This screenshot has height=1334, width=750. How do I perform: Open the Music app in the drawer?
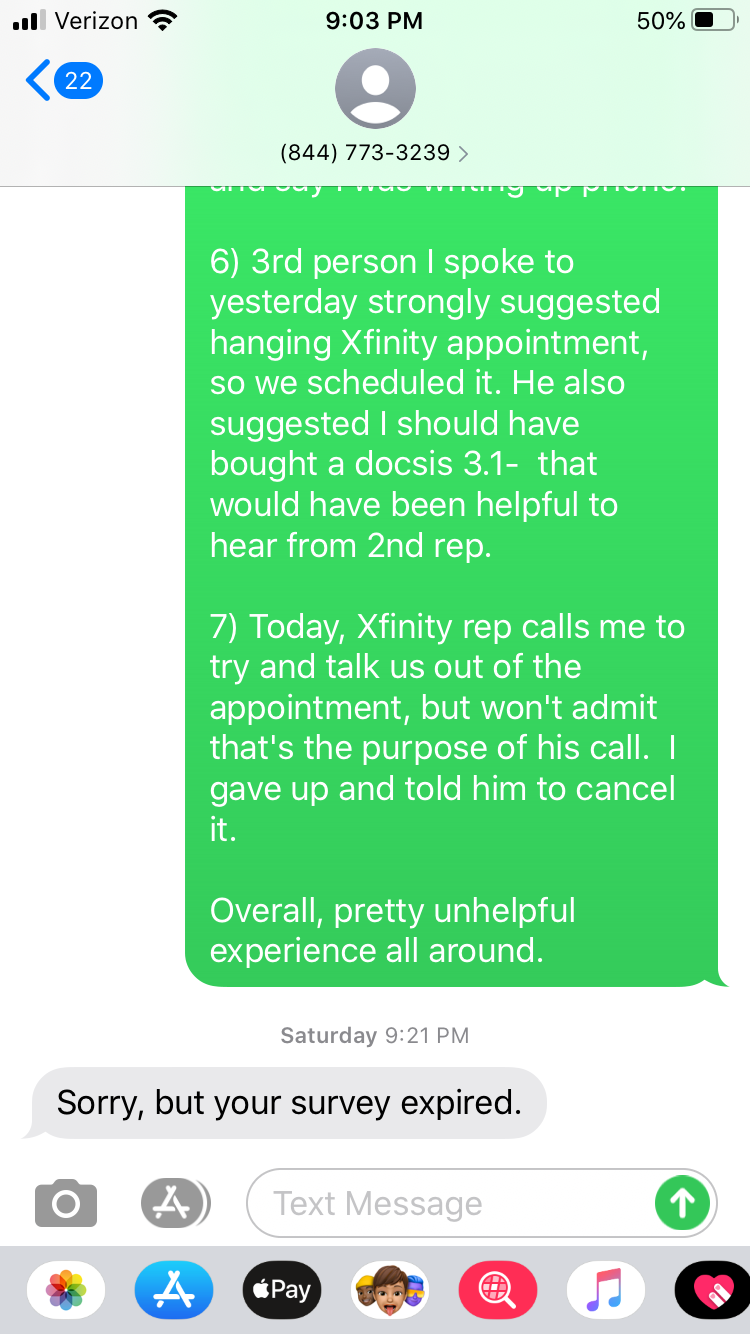coord(606,1290)
